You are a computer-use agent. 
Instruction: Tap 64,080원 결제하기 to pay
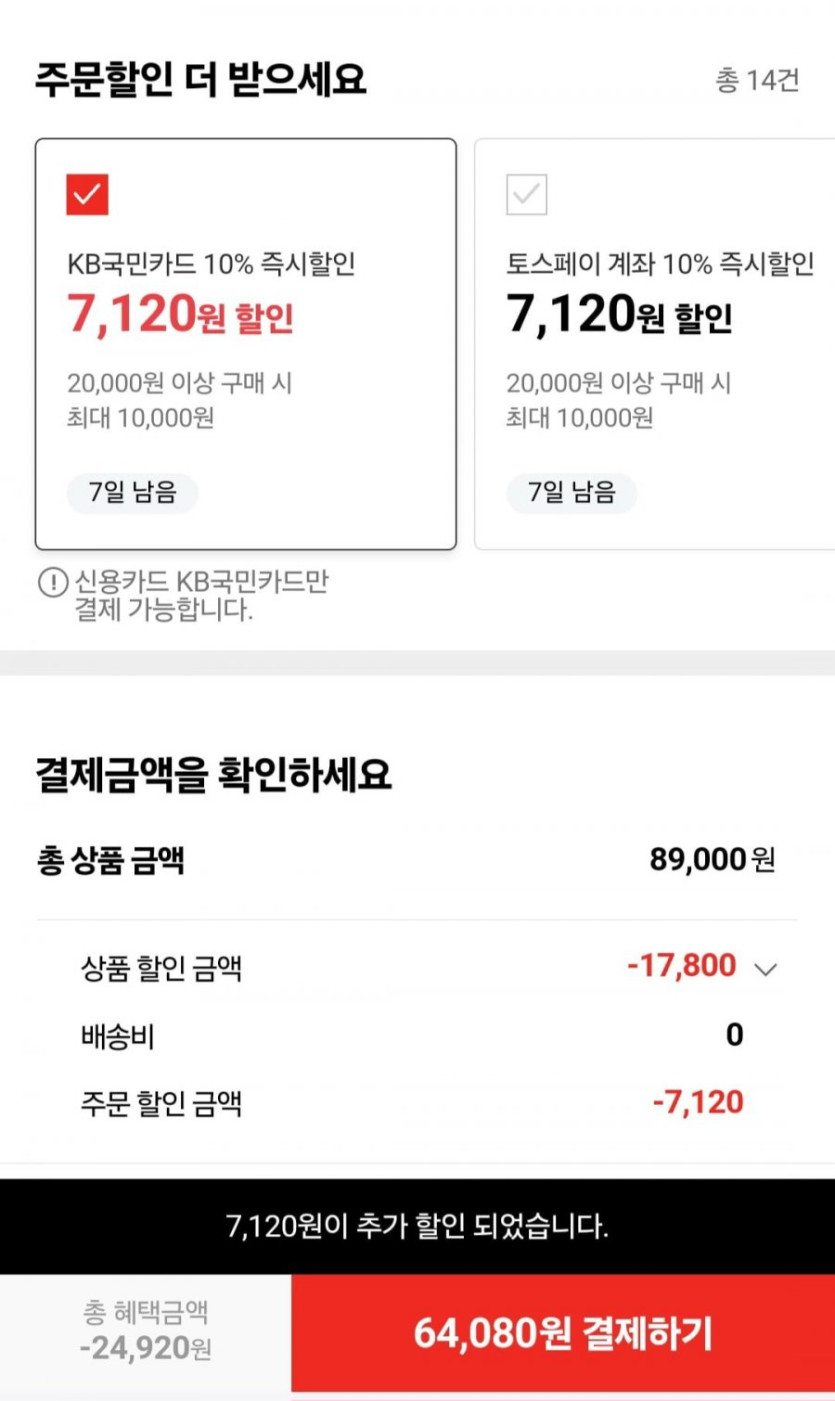(x=563, y=1333)
